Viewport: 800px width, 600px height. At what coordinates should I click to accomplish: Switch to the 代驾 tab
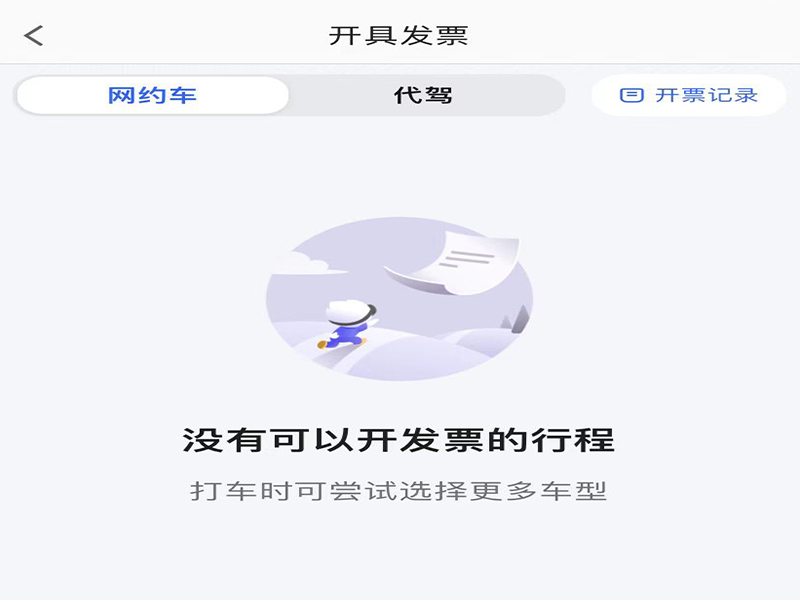point(423,96)
